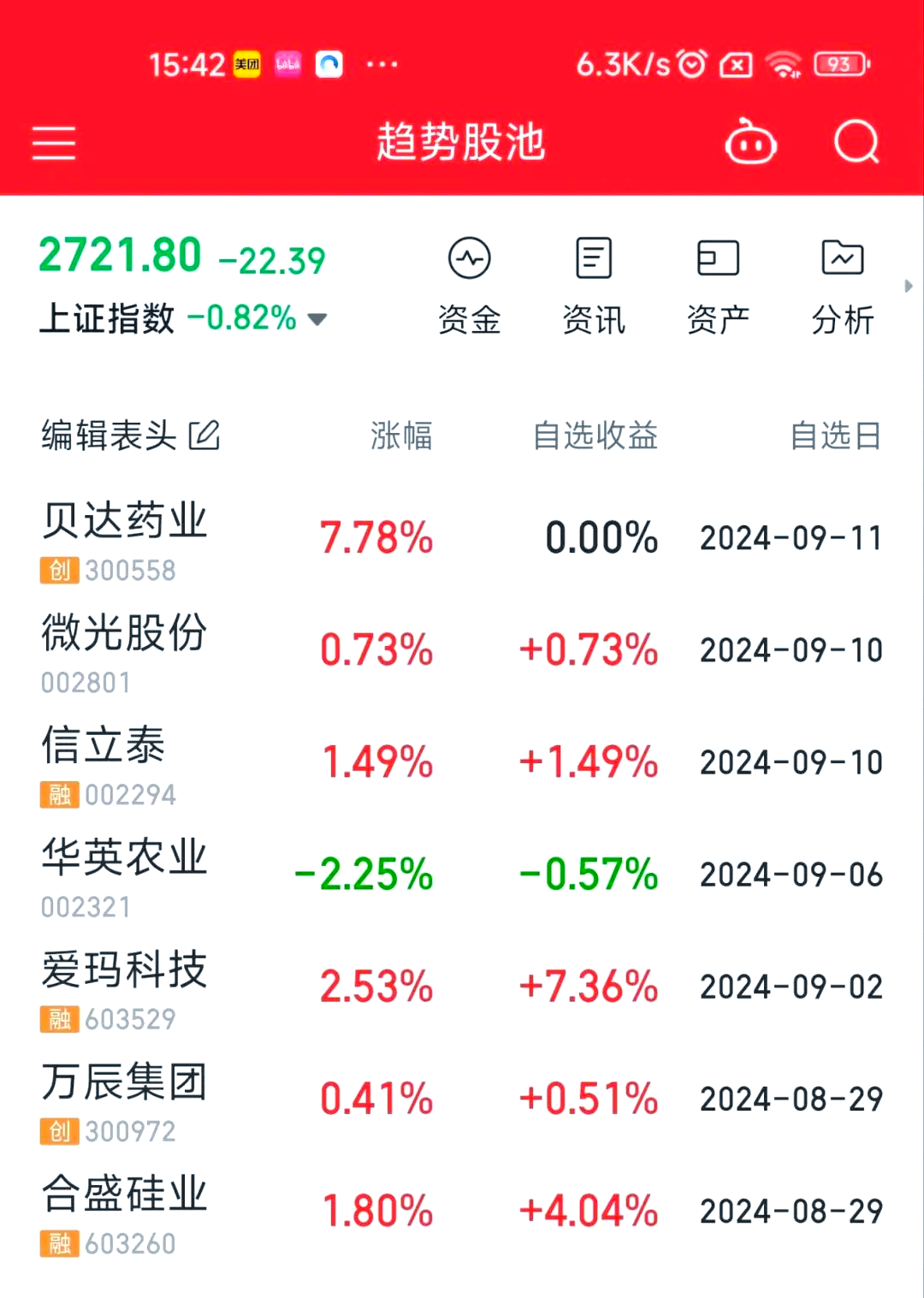Tap the 融 tag next to 信立泰
This screenshot has width=924, height=1298.
(x=57, y=795)
